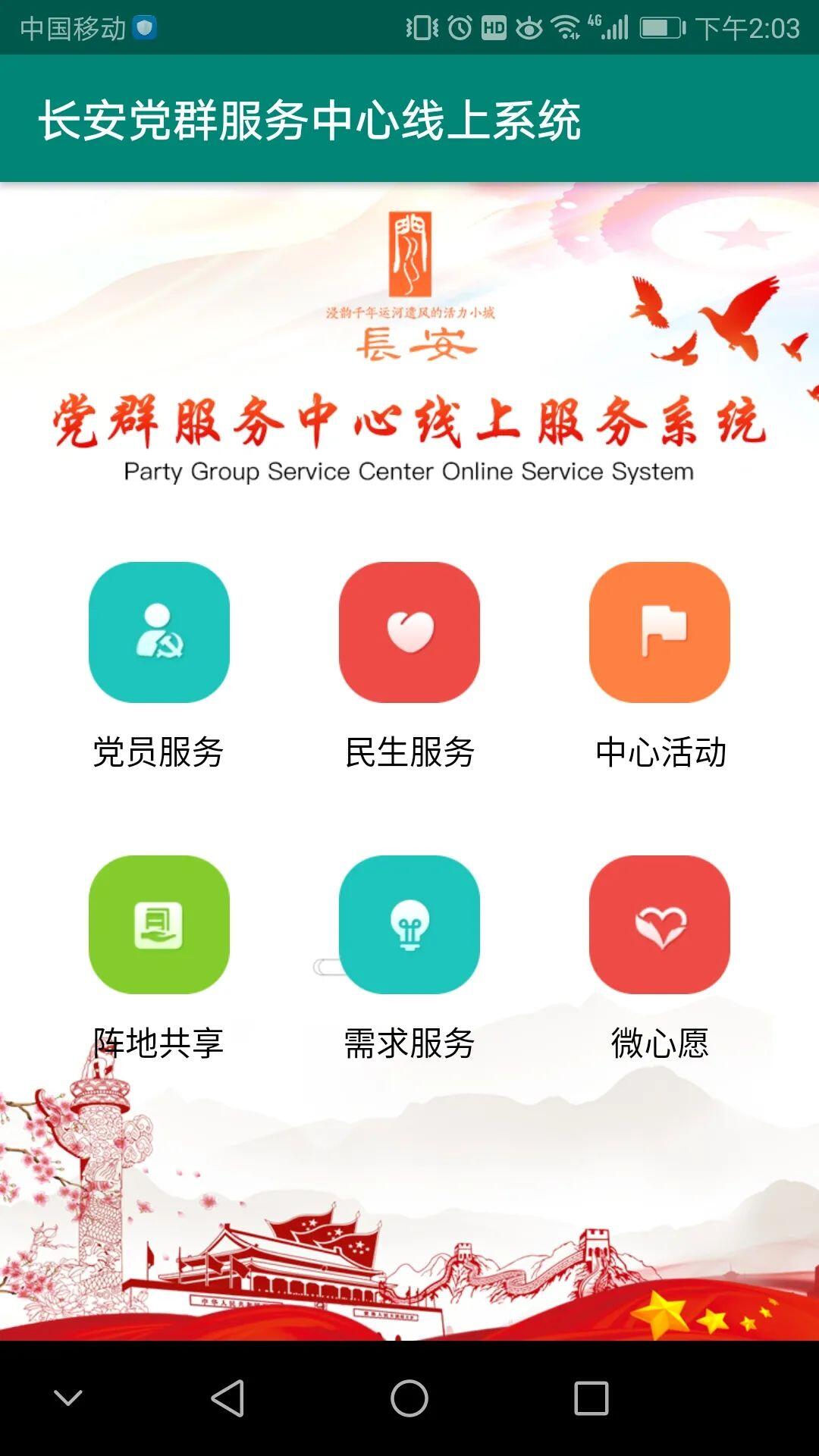Open 党员服务 (party member services)
Viewport: 819px width, 1456px height.
pyautogui.click(x=159, y=632)
